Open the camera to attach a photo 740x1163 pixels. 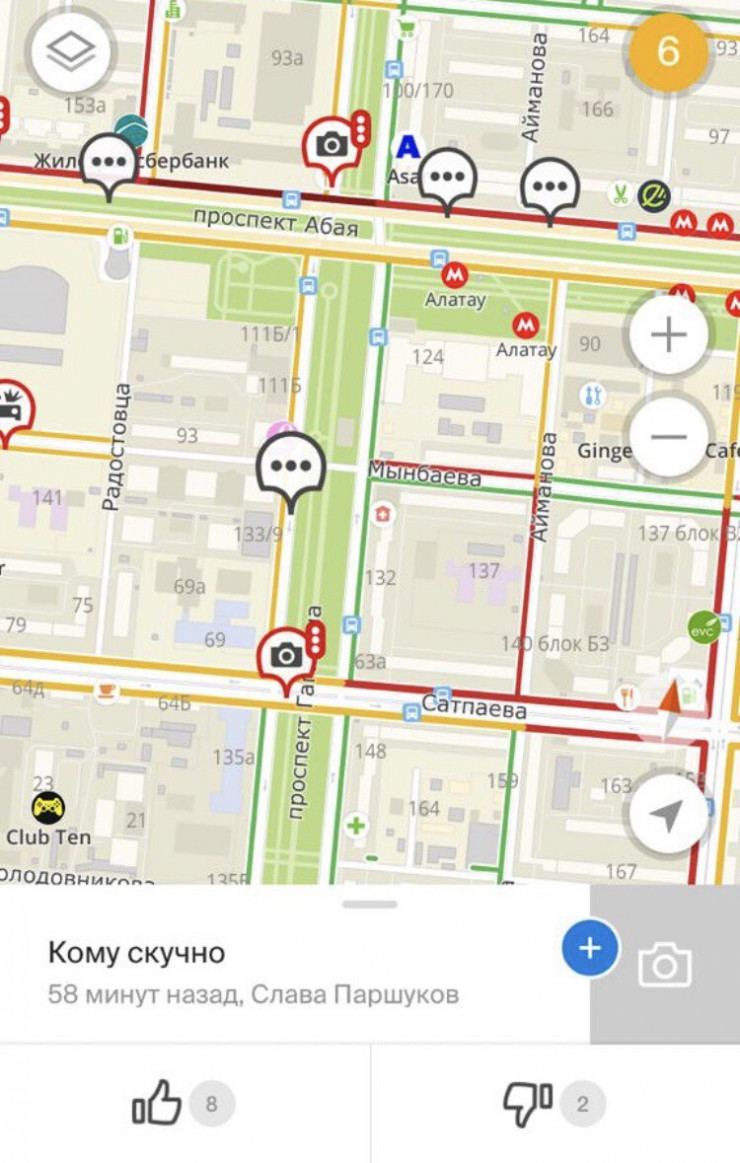click(665, 964)
